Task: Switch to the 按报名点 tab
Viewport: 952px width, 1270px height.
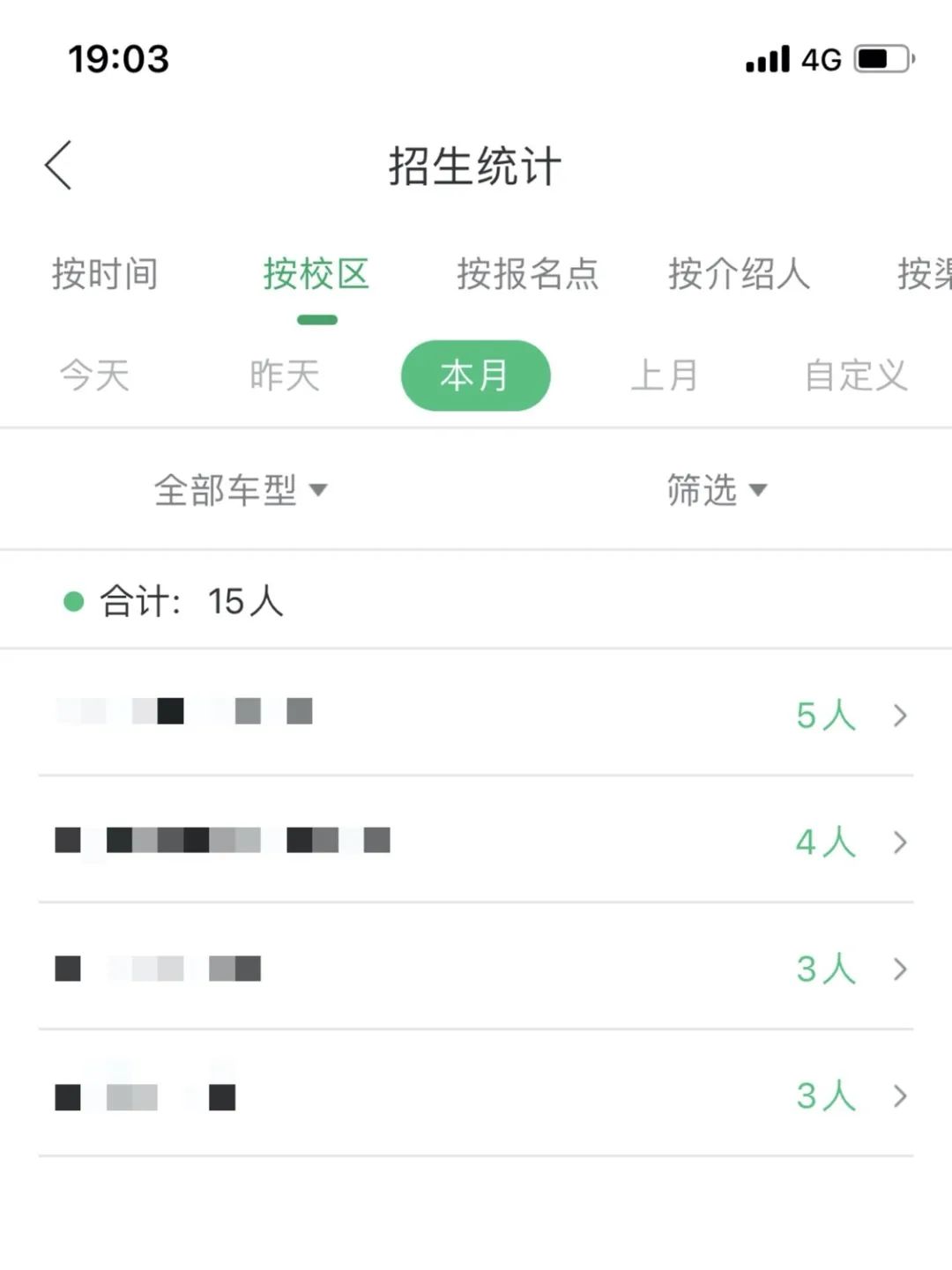Action: [x=529, y=275]
